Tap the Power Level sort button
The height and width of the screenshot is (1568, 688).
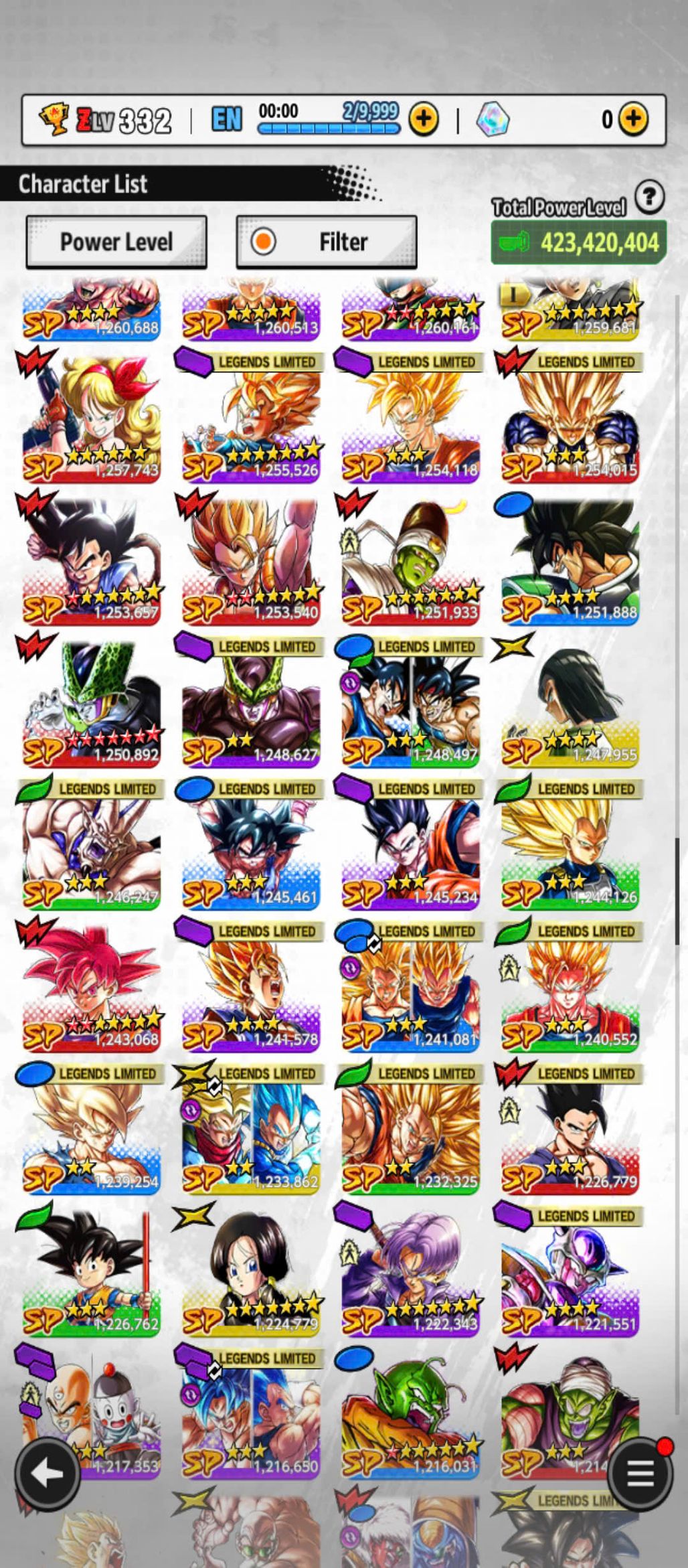[x=116, y=242]
